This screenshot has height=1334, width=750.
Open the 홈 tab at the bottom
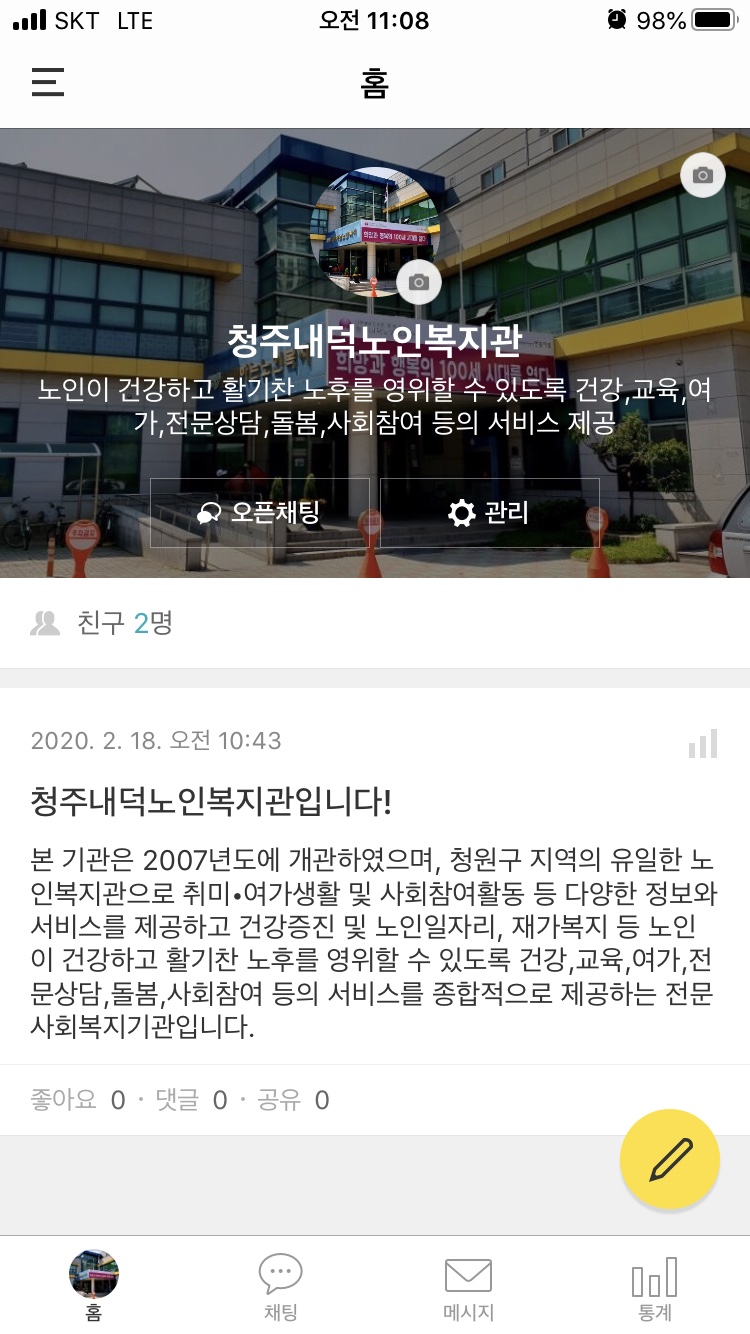pyautogui.click(x=94, y=1285)
